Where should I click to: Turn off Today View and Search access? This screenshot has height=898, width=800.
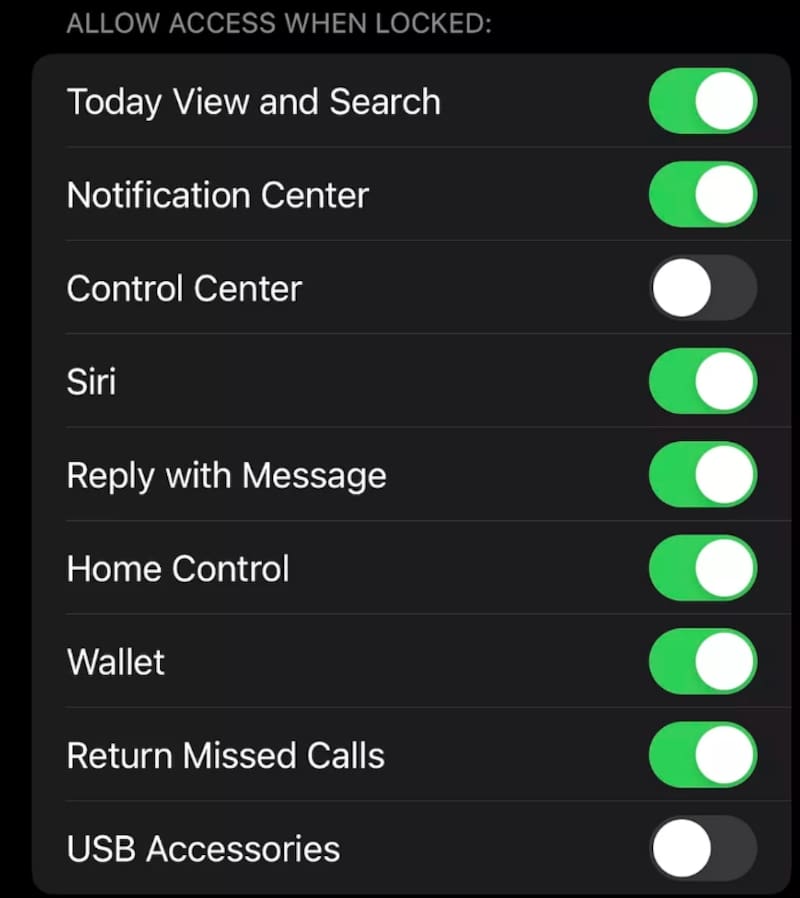702,101
